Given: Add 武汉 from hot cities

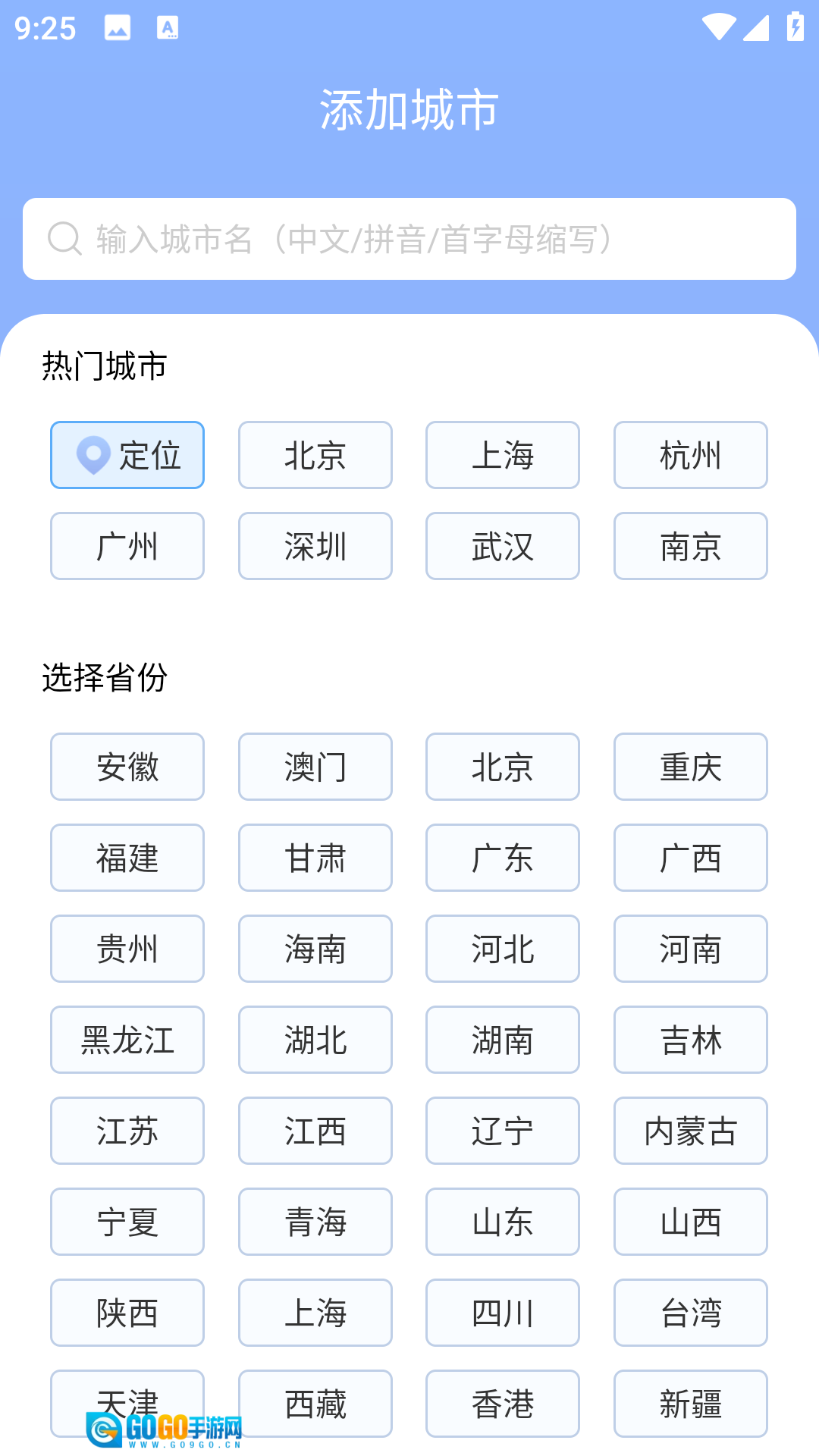Looking at the screenshot, I should [503, 546].
